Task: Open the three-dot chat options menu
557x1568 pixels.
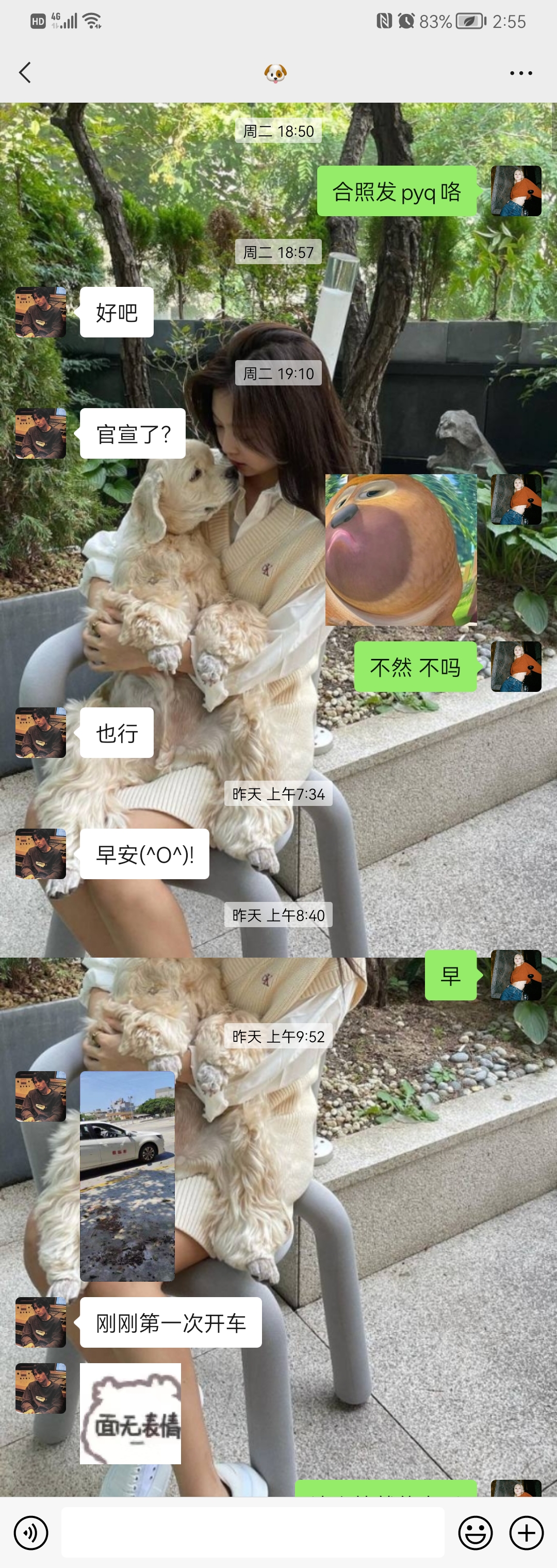Action: point(521,73)
